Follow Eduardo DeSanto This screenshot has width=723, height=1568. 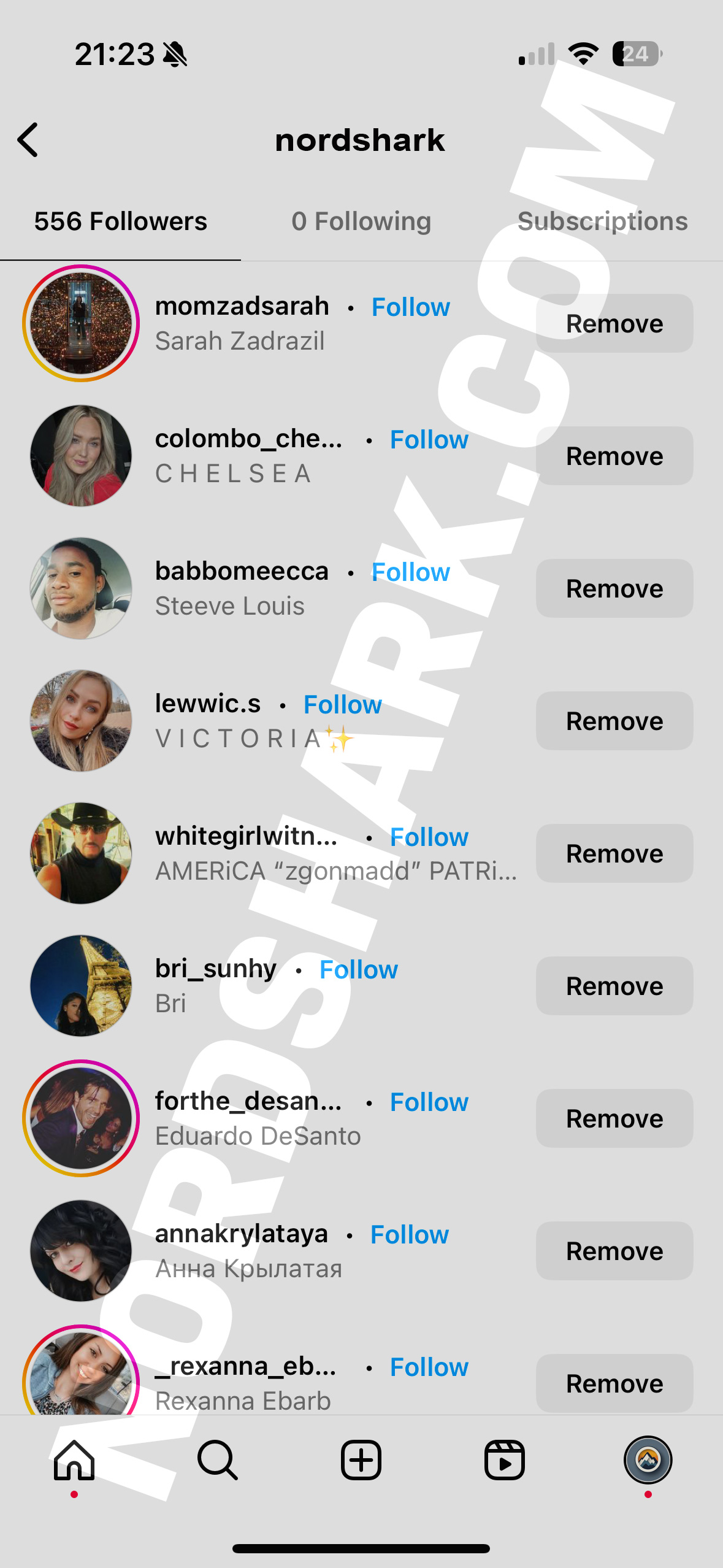pyautogui.click(x=429, y=1102)
